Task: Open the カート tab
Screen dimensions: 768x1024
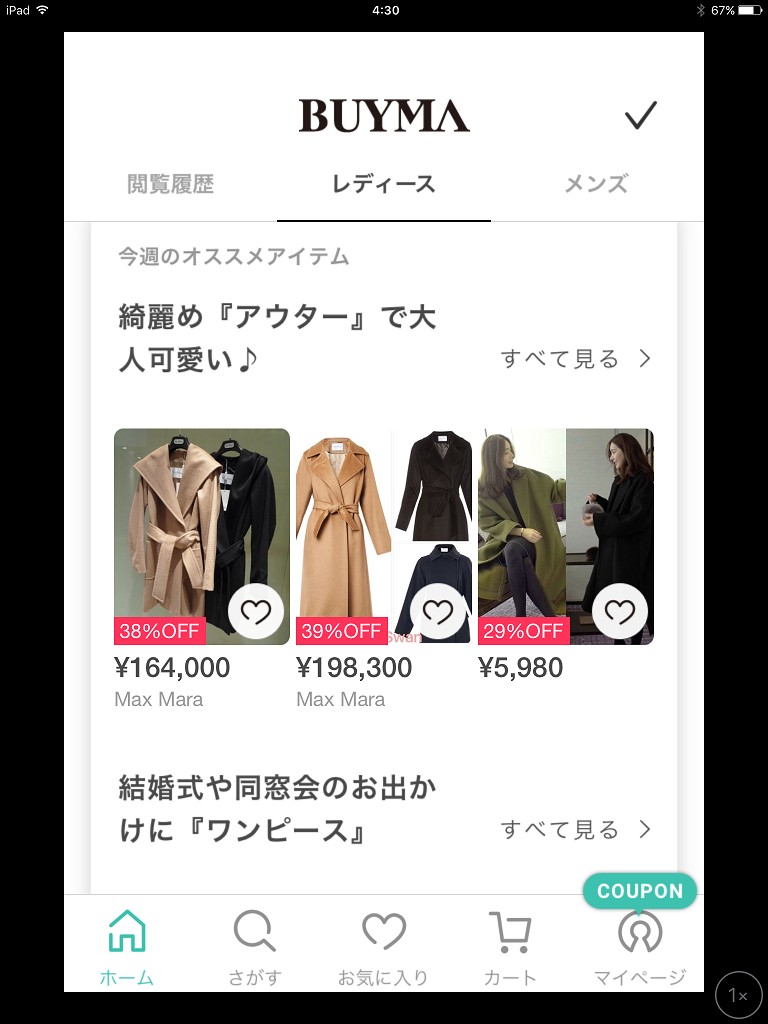Action: coord(510,945)
